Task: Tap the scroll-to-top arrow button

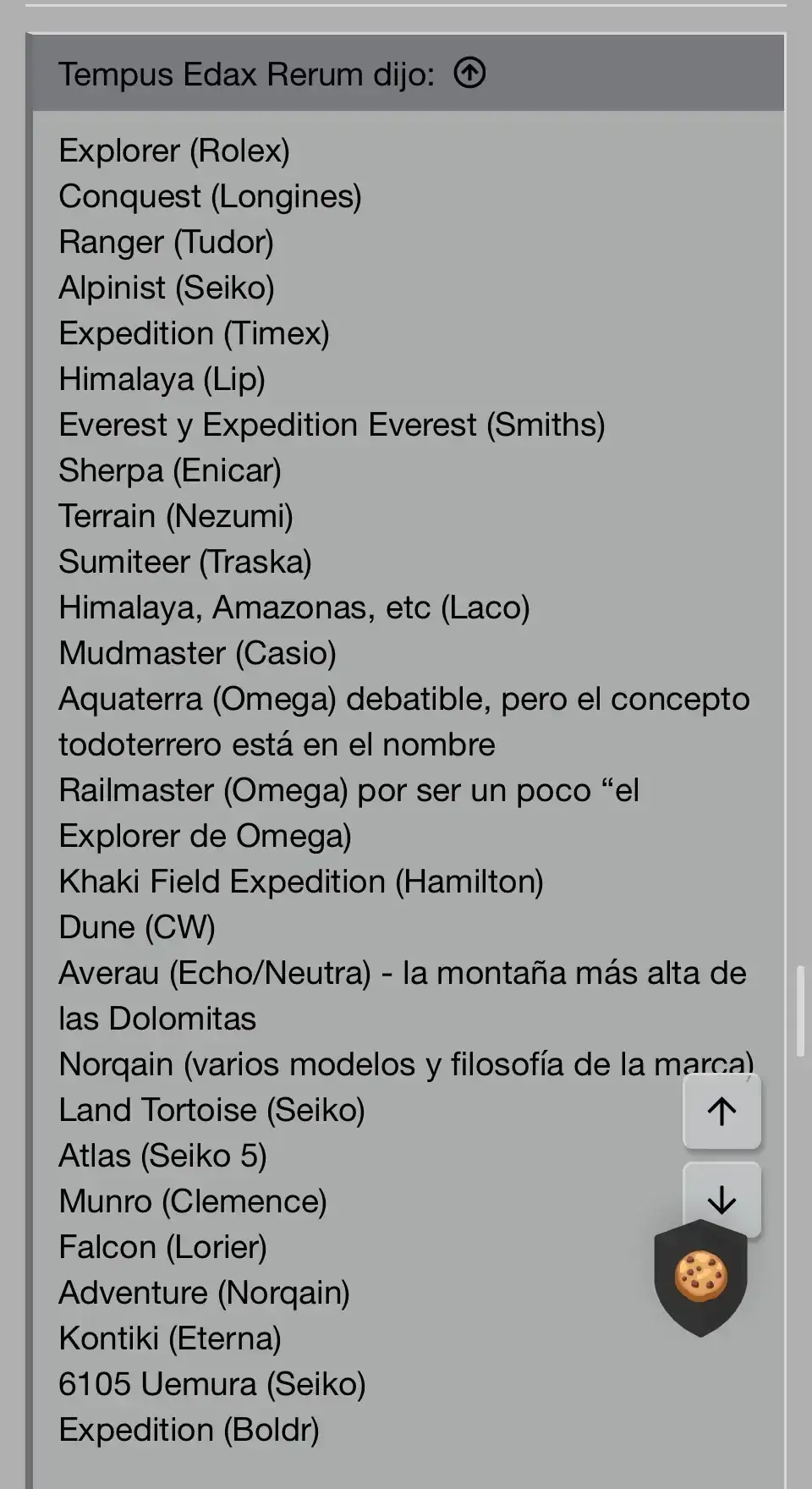Action: point(721,1111)
